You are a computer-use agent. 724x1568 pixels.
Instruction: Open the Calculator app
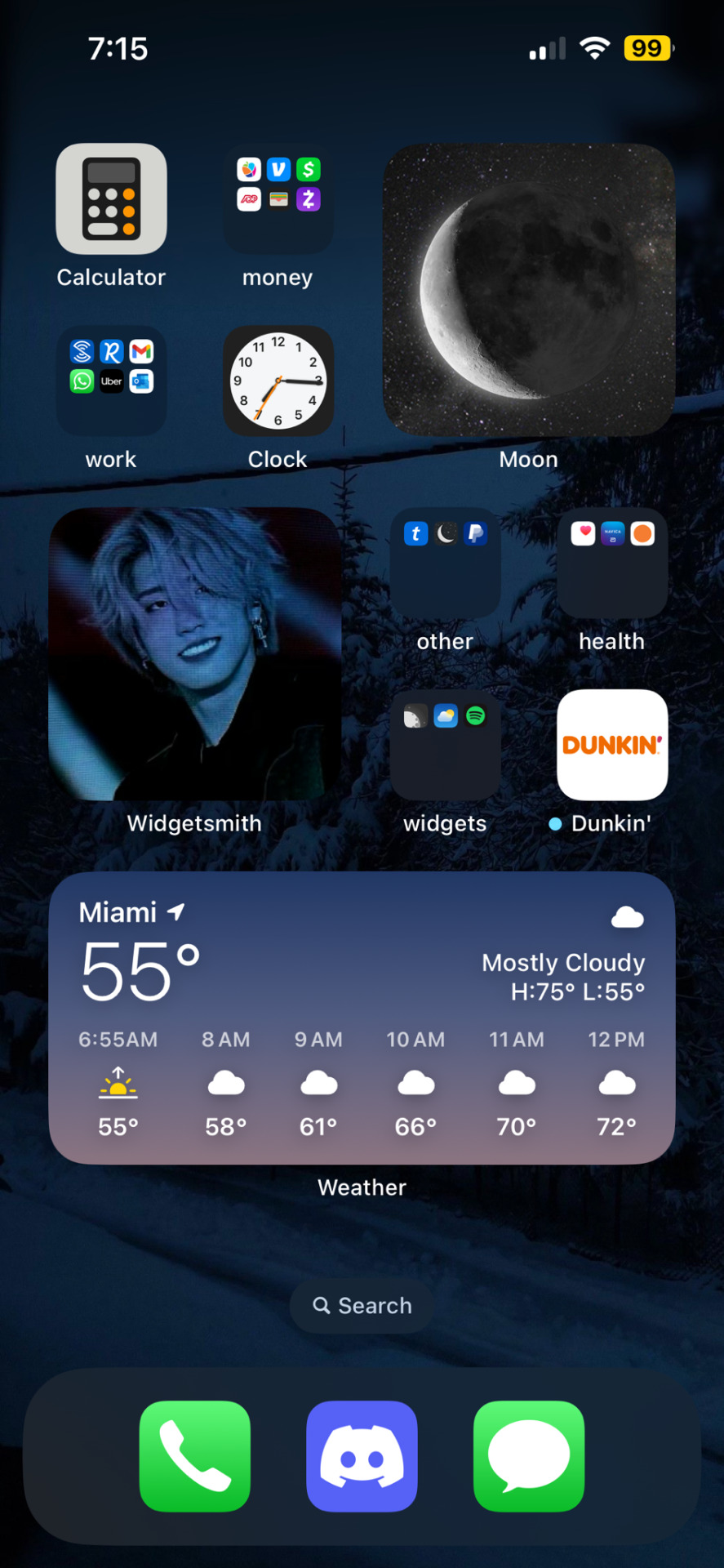tap(111, 199)
